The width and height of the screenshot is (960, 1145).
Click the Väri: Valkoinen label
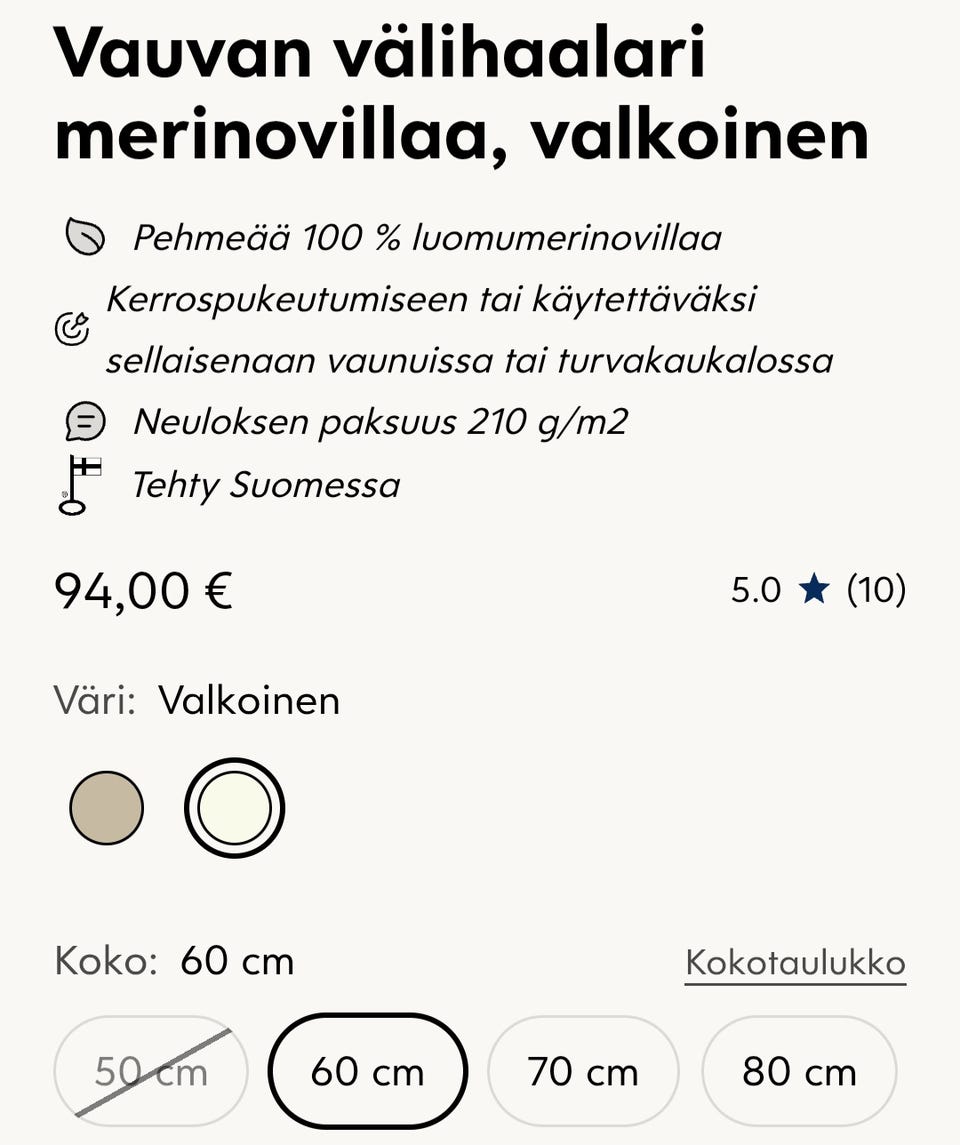coord(197,700)
